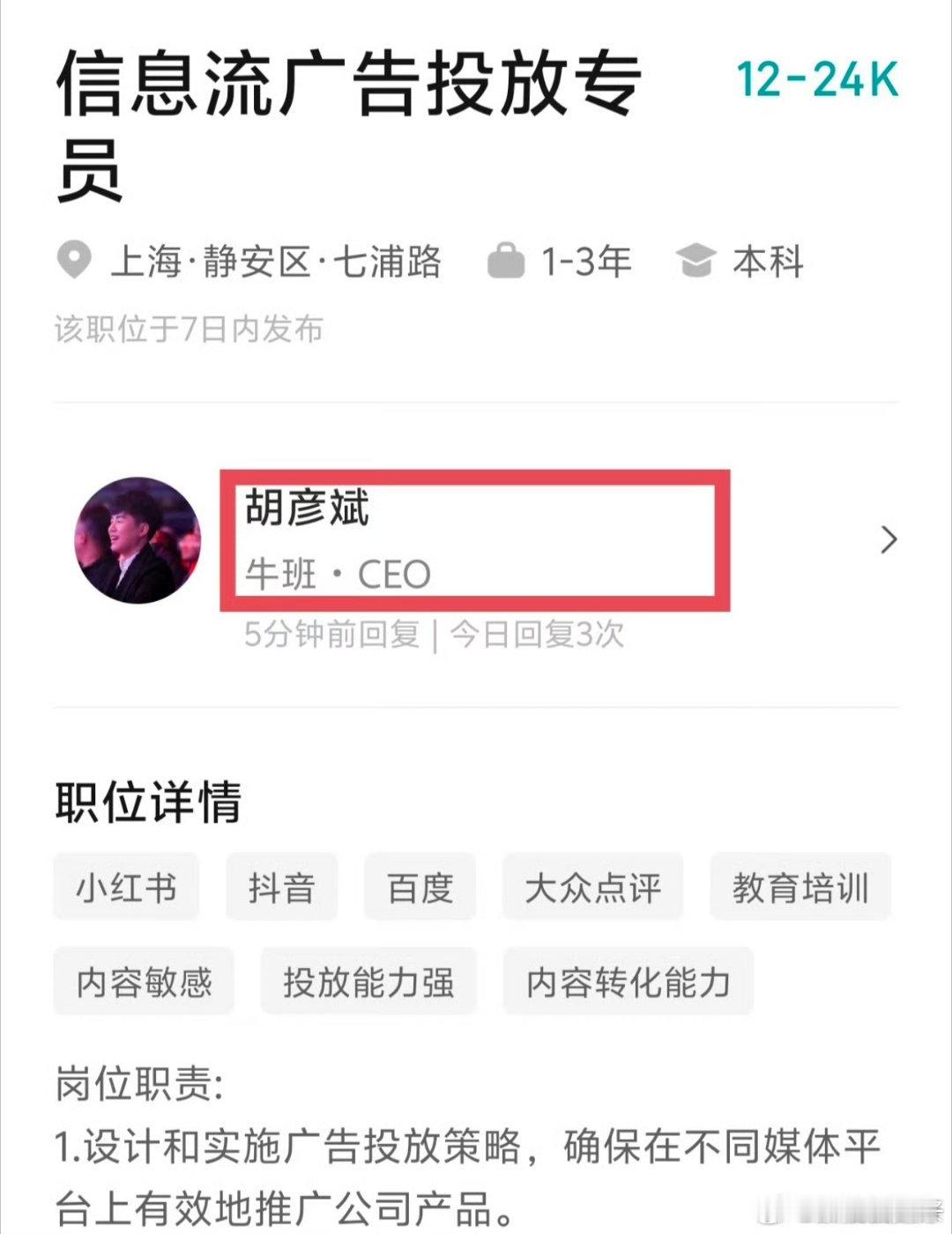This screenshot has height=1234, width=952.
Task: Click the location pin icon
Action: coord(77,261)
